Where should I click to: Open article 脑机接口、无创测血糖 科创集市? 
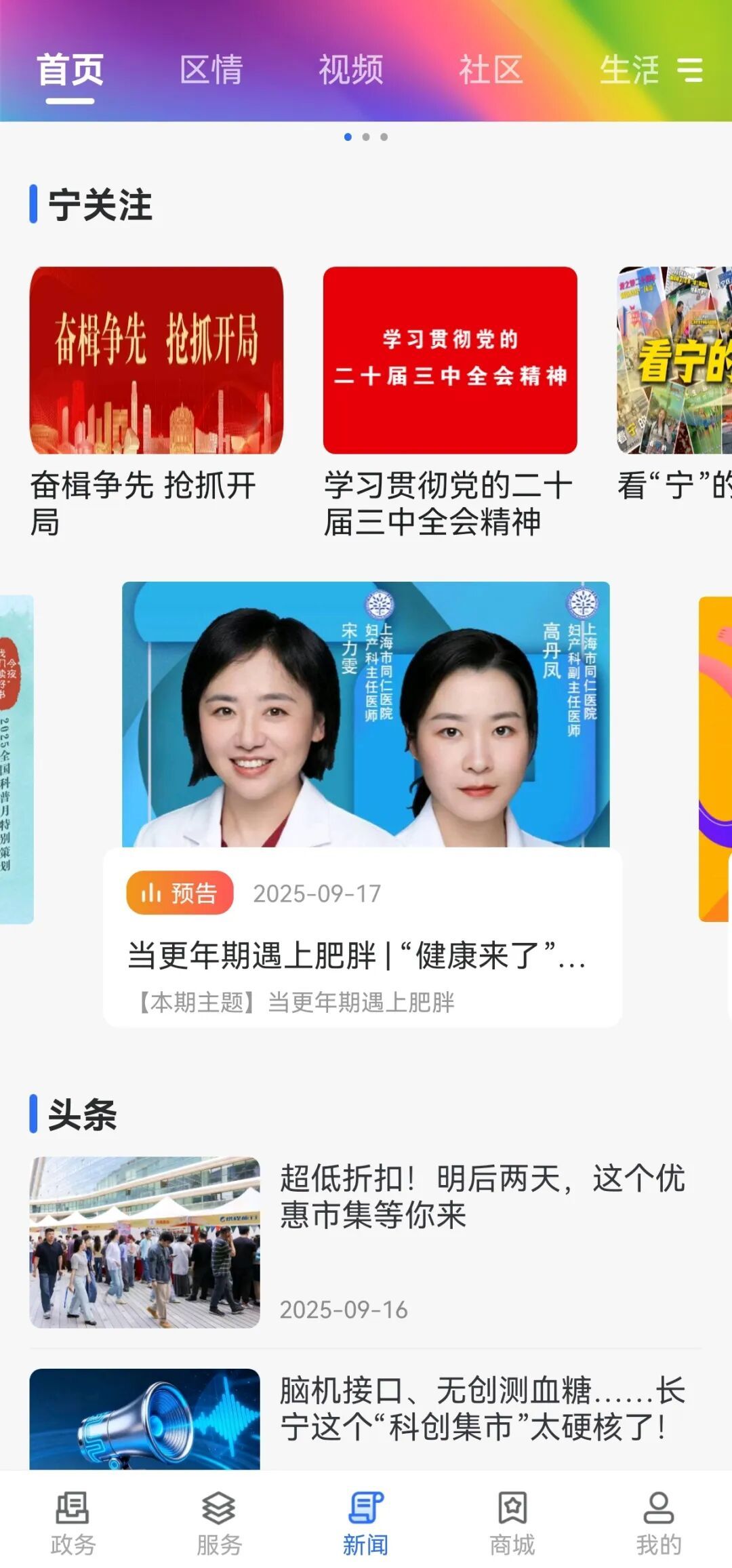click(x=483, y=1407)
